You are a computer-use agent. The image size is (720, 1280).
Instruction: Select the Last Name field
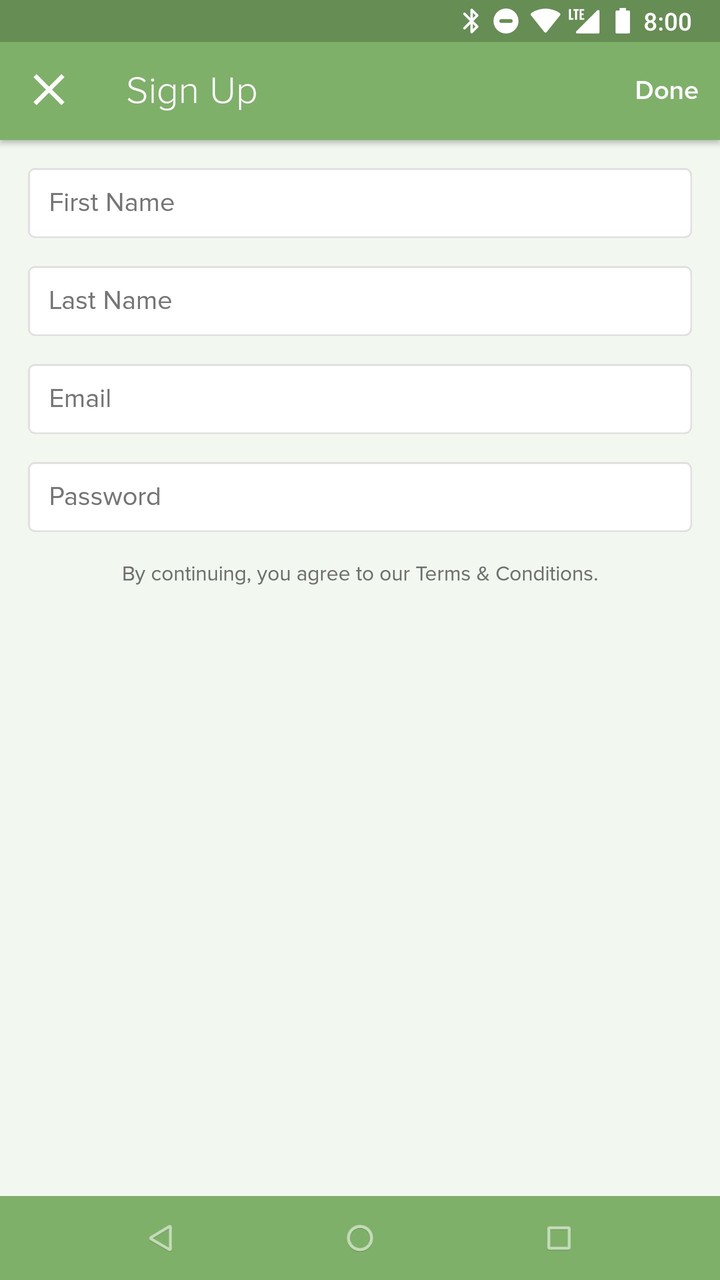click(x=360, y=301)
